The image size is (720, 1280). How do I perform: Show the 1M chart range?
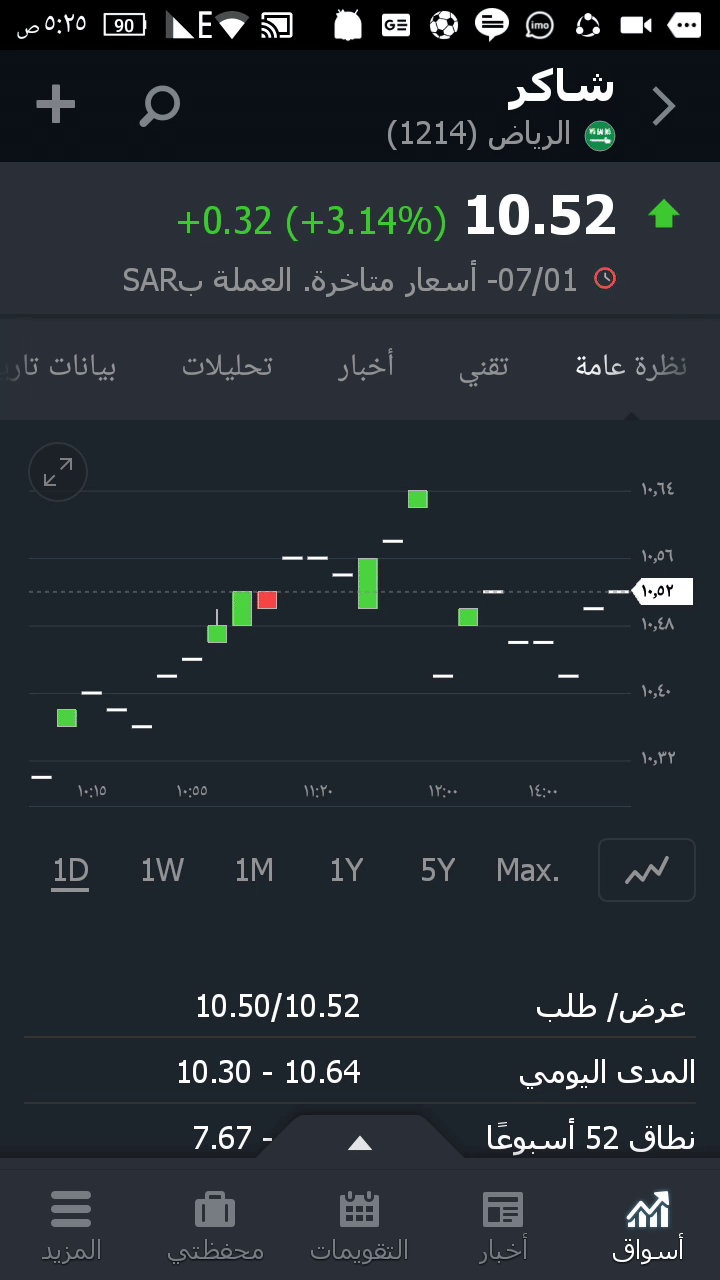[254, 871]
